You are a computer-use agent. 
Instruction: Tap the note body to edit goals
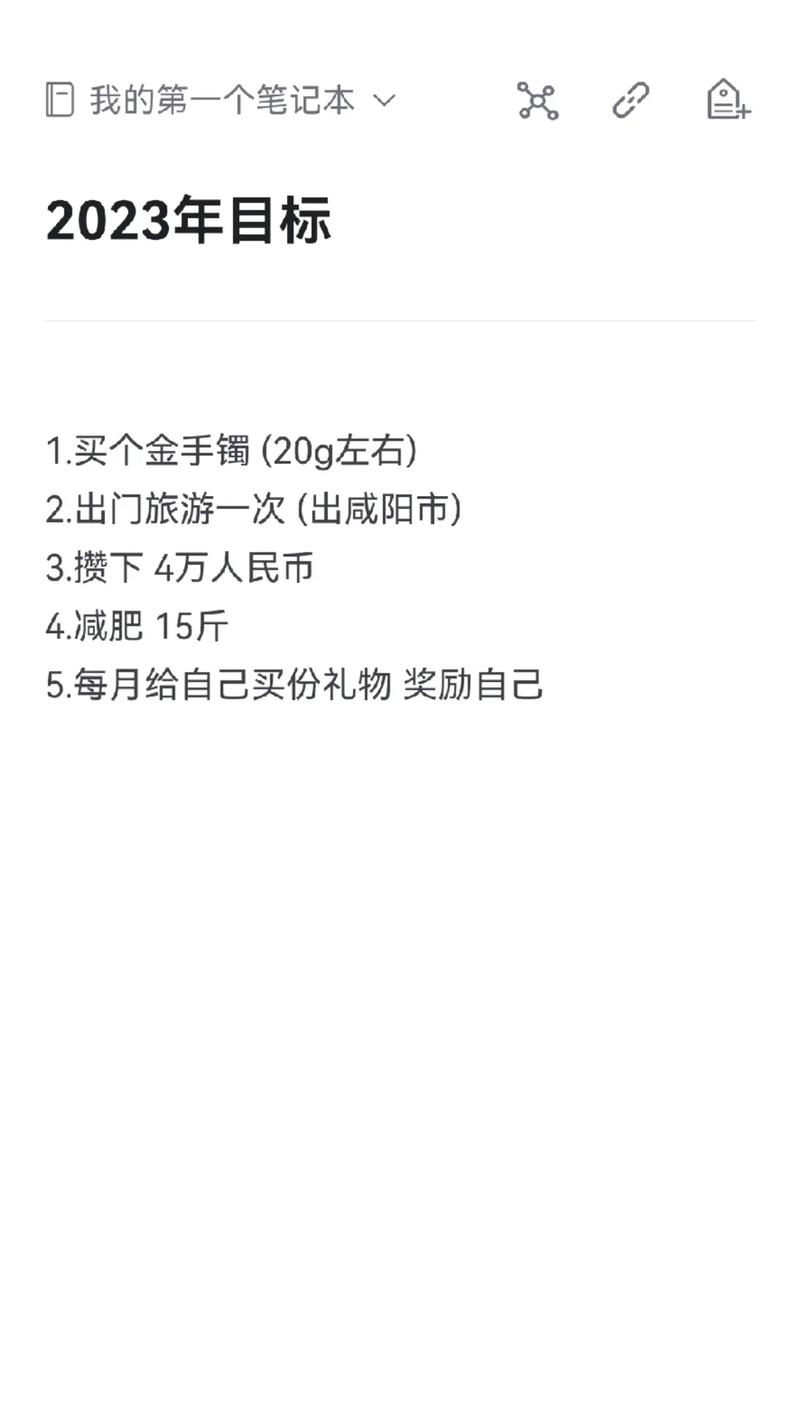tap(295, 568)
